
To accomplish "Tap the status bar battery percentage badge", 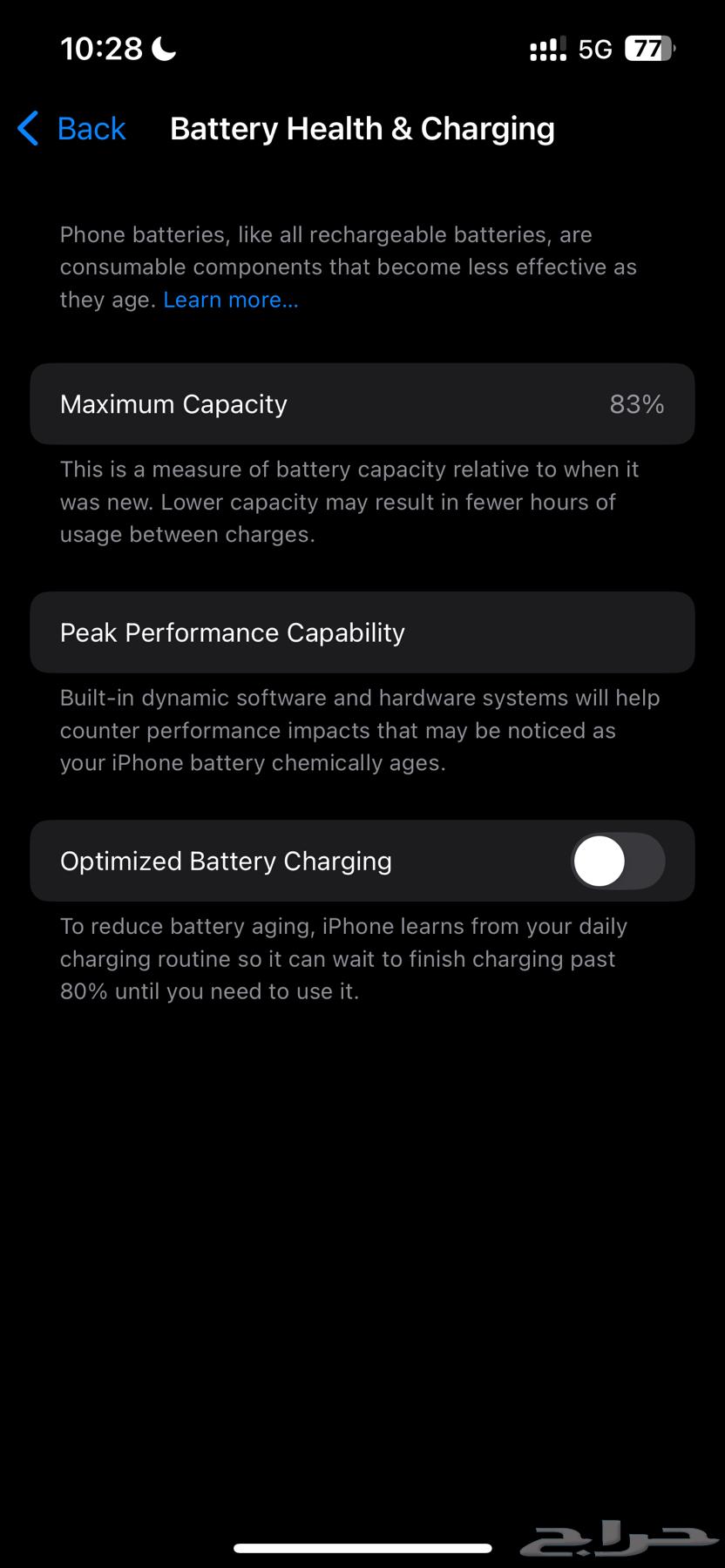I will [649, 48].
